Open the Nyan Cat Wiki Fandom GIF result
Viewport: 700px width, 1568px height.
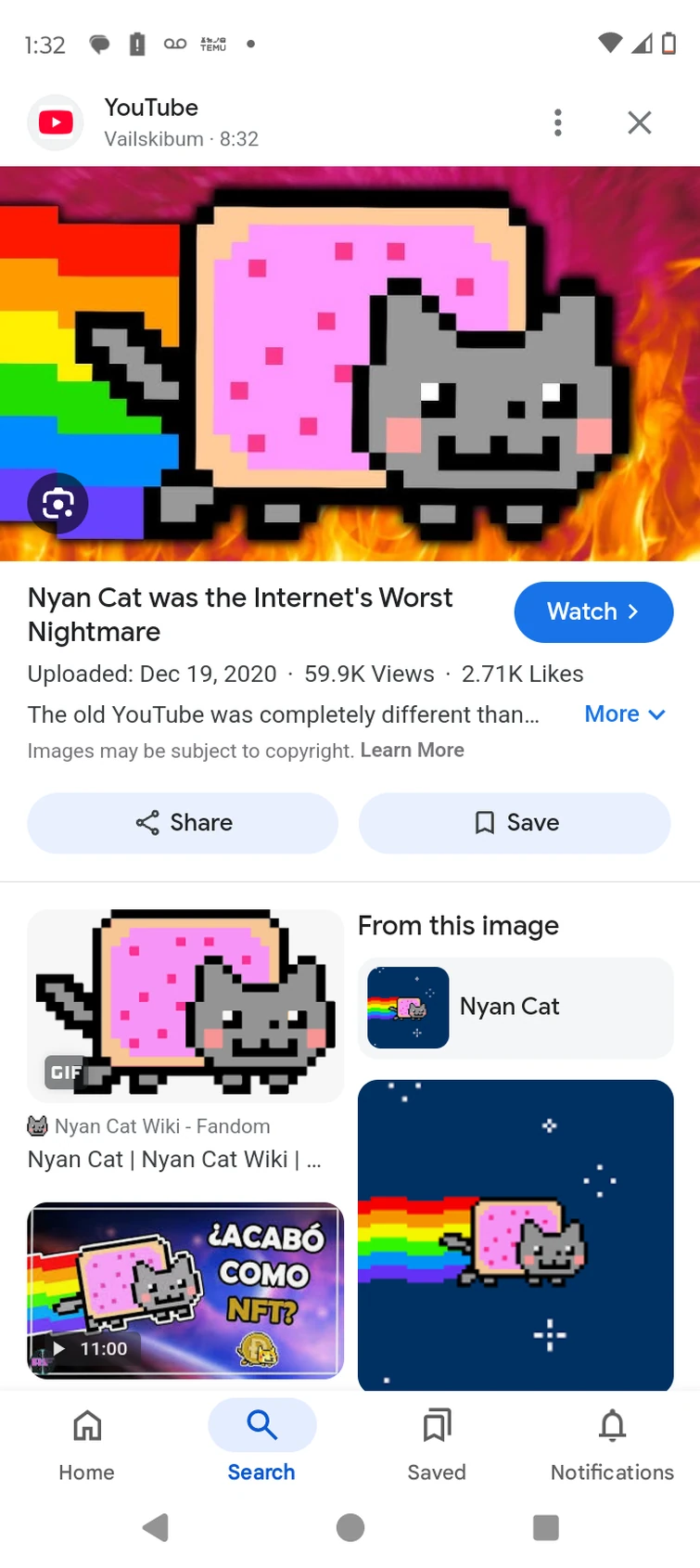coord(185,1006)
